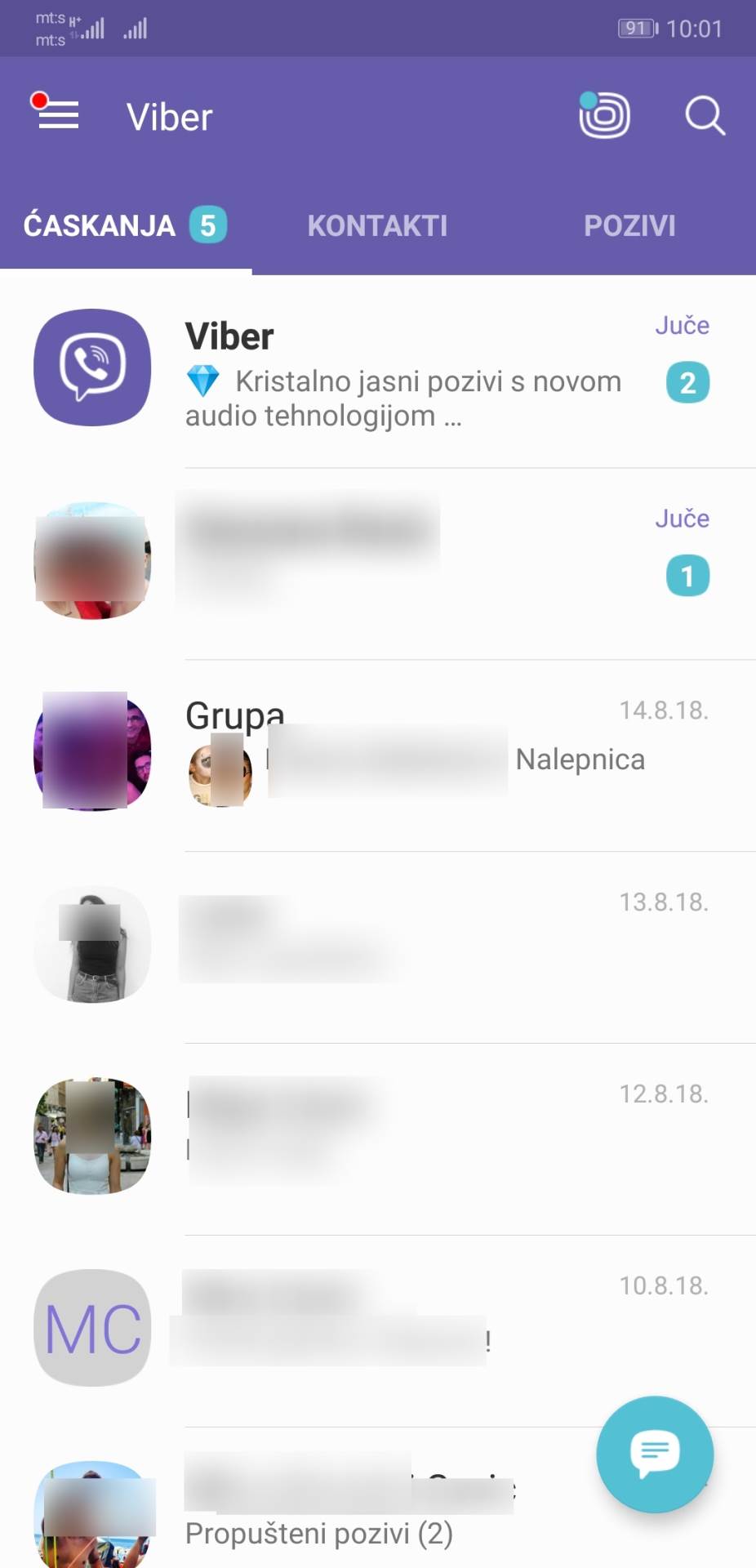The image size is (756, 1568).
Task: Open the QR code scanner icon
Action: click(604, 115)
